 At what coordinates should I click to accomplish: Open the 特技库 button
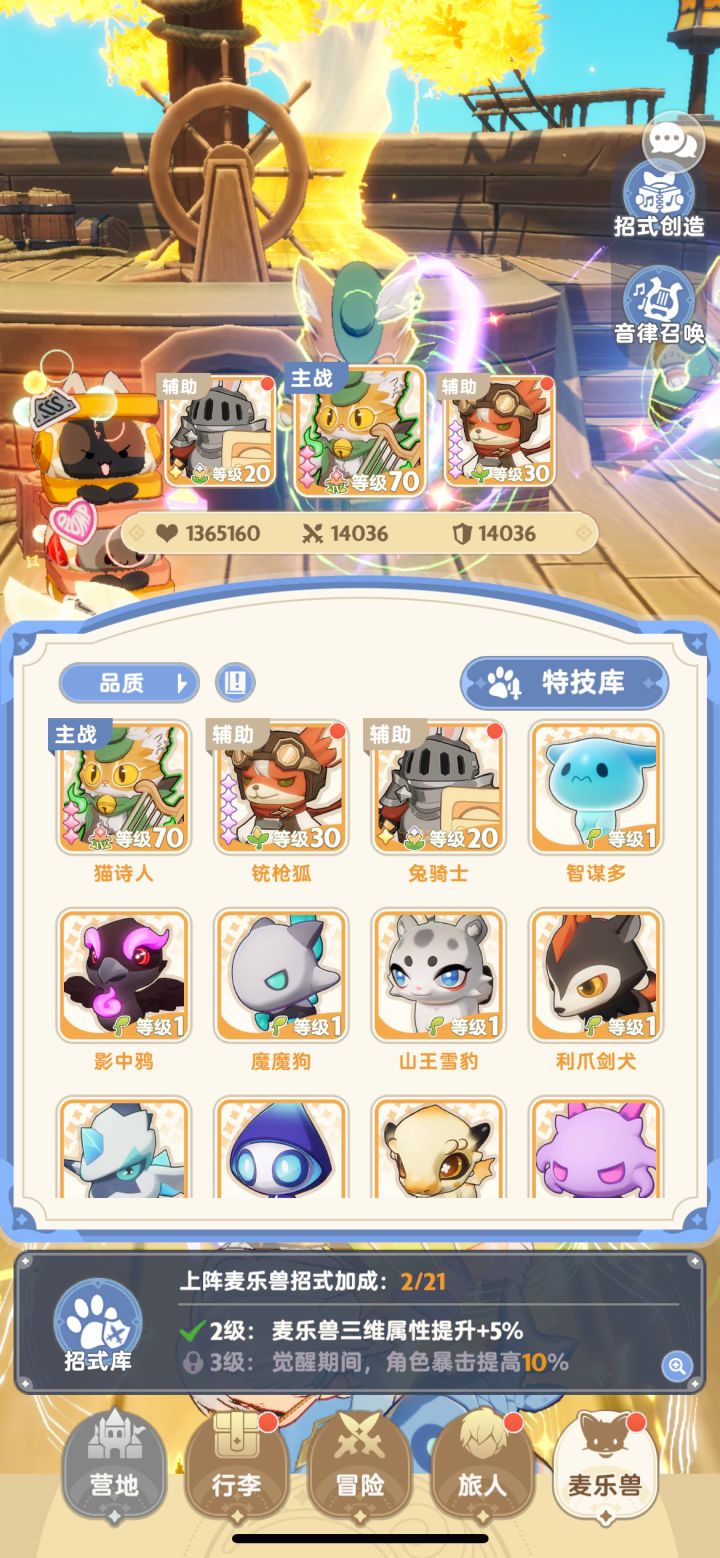pos(563,684)
